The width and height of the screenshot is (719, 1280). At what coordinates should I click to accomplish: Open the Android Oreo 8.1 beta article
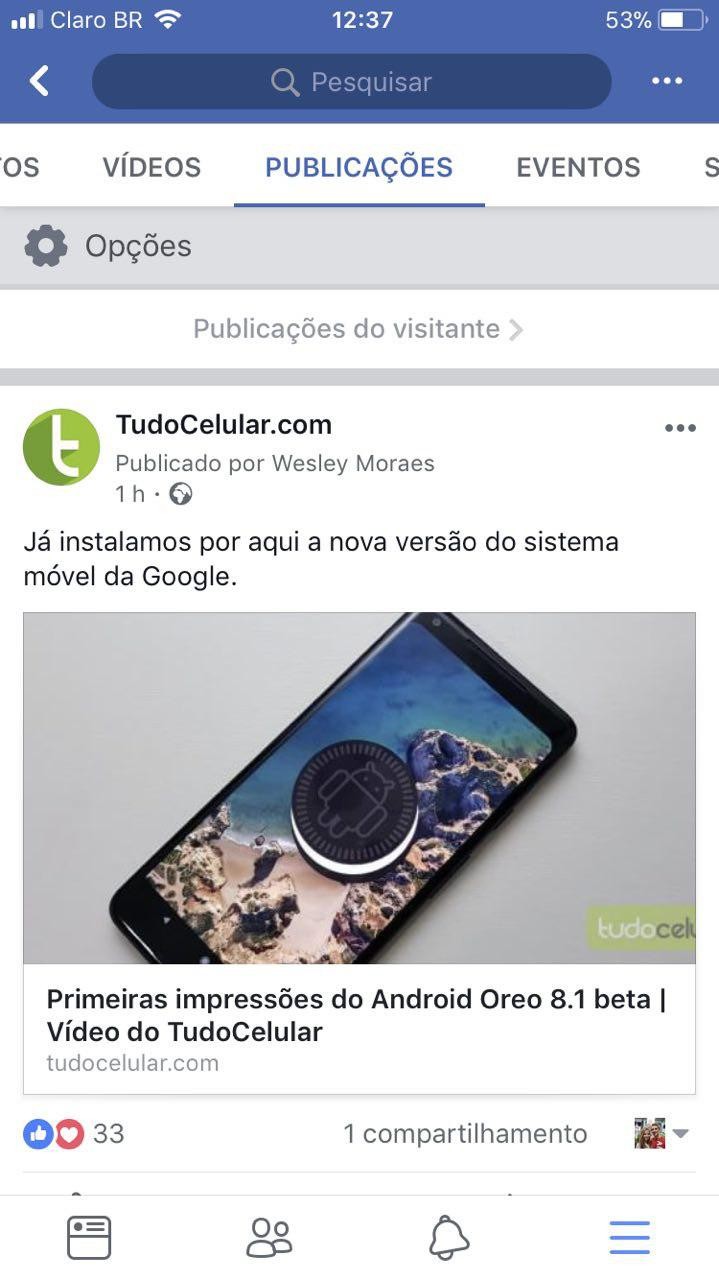tap(358, 1015)
